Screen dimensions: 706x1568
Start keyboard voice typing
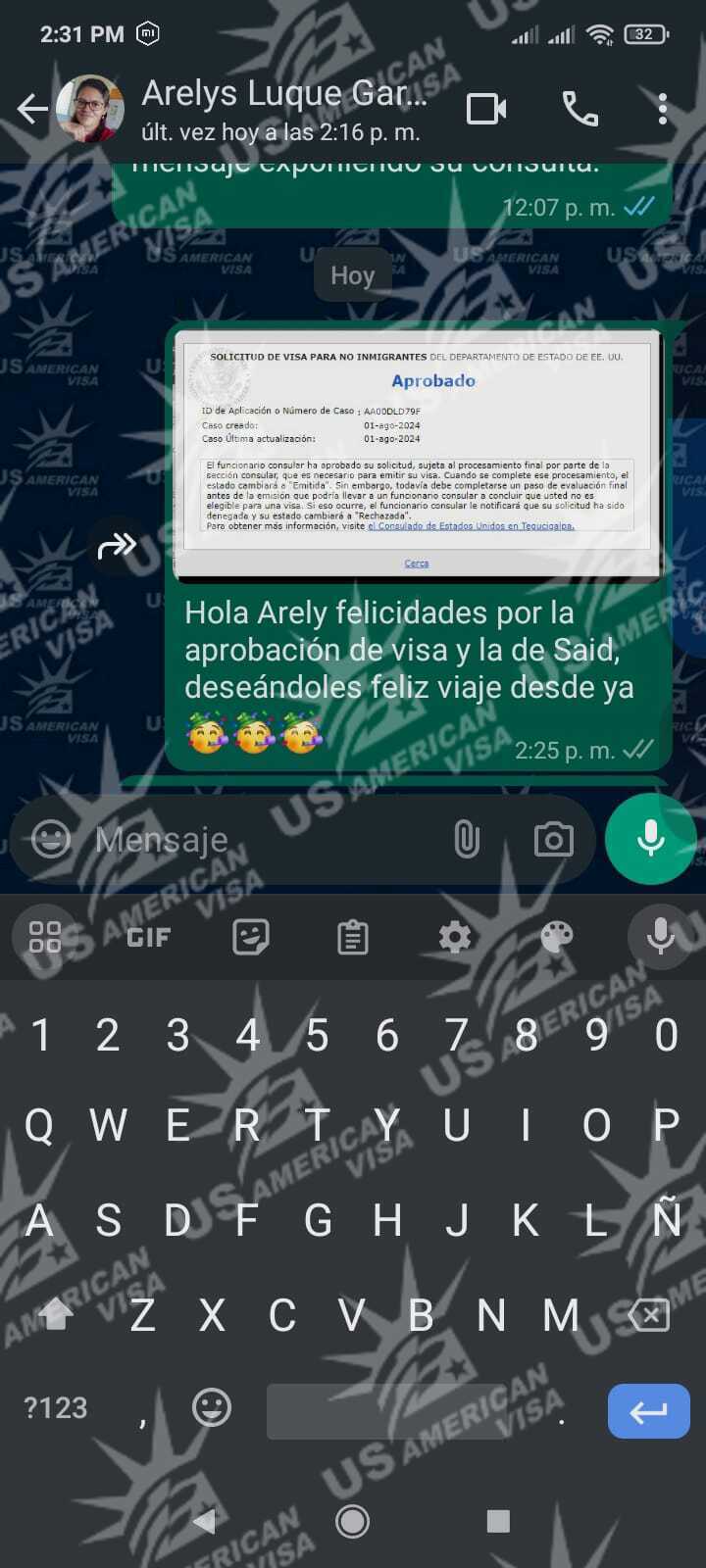pyautogui.click(x=661, y=937)
